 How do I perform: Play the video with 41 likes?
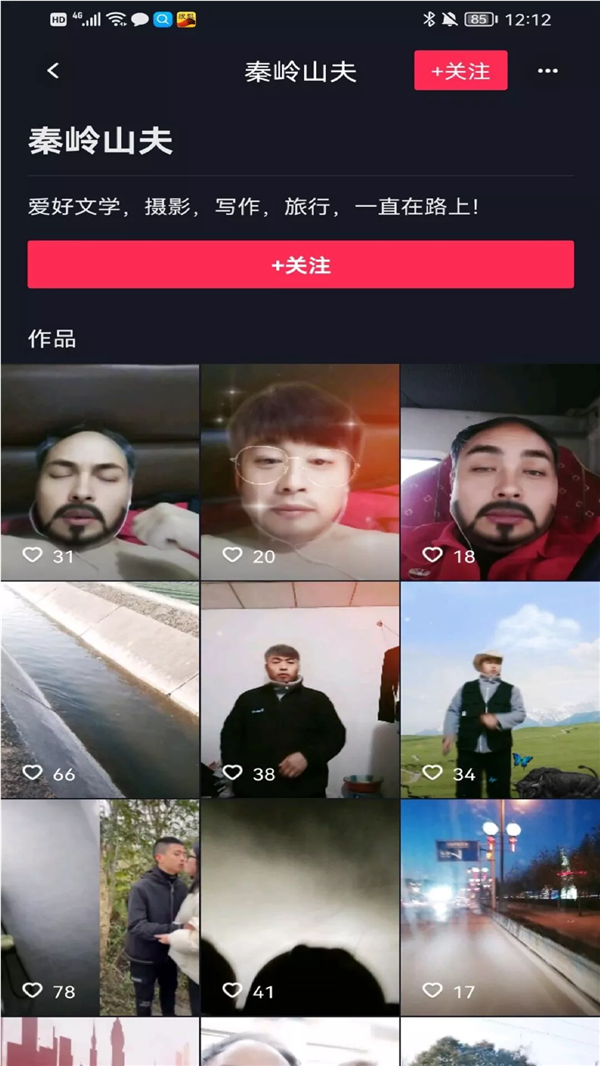[x=300, y=907]
